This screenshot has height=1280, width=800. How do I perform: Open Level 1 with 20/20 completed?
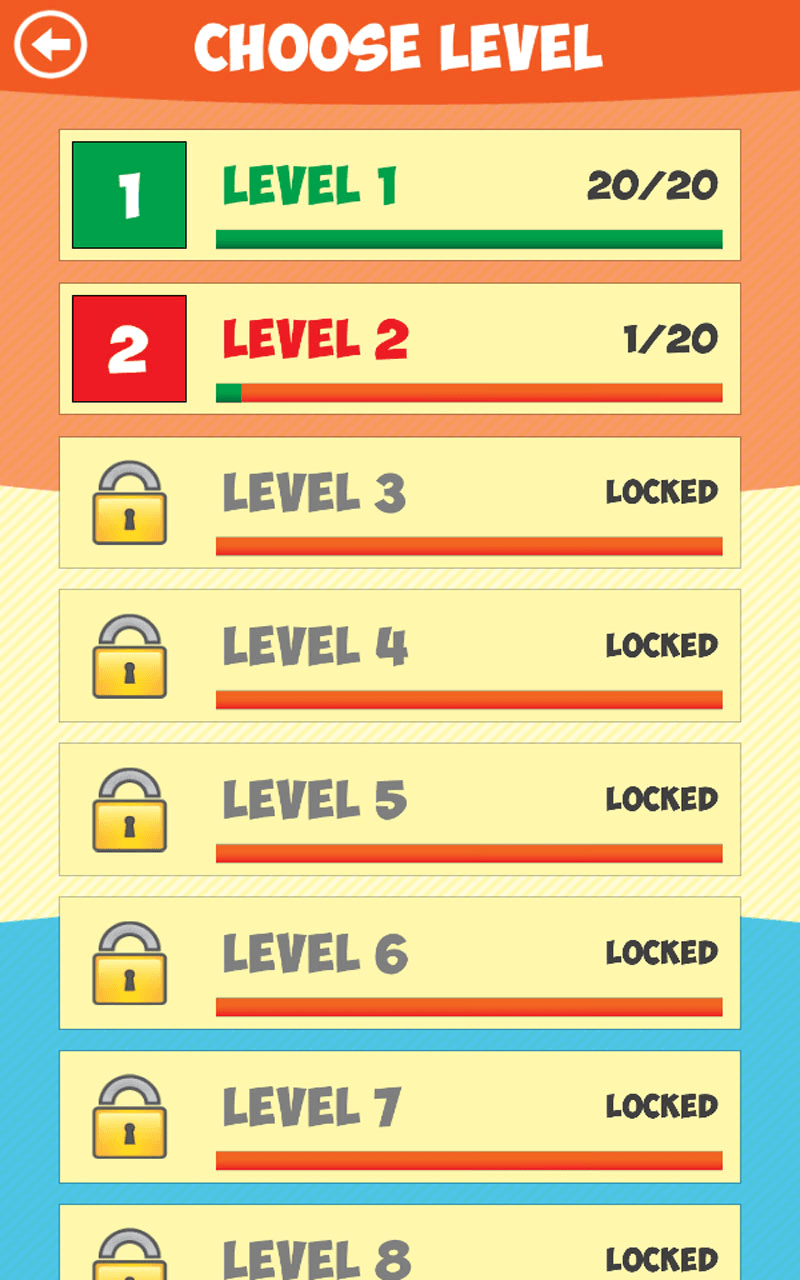[x=400, y=195]
